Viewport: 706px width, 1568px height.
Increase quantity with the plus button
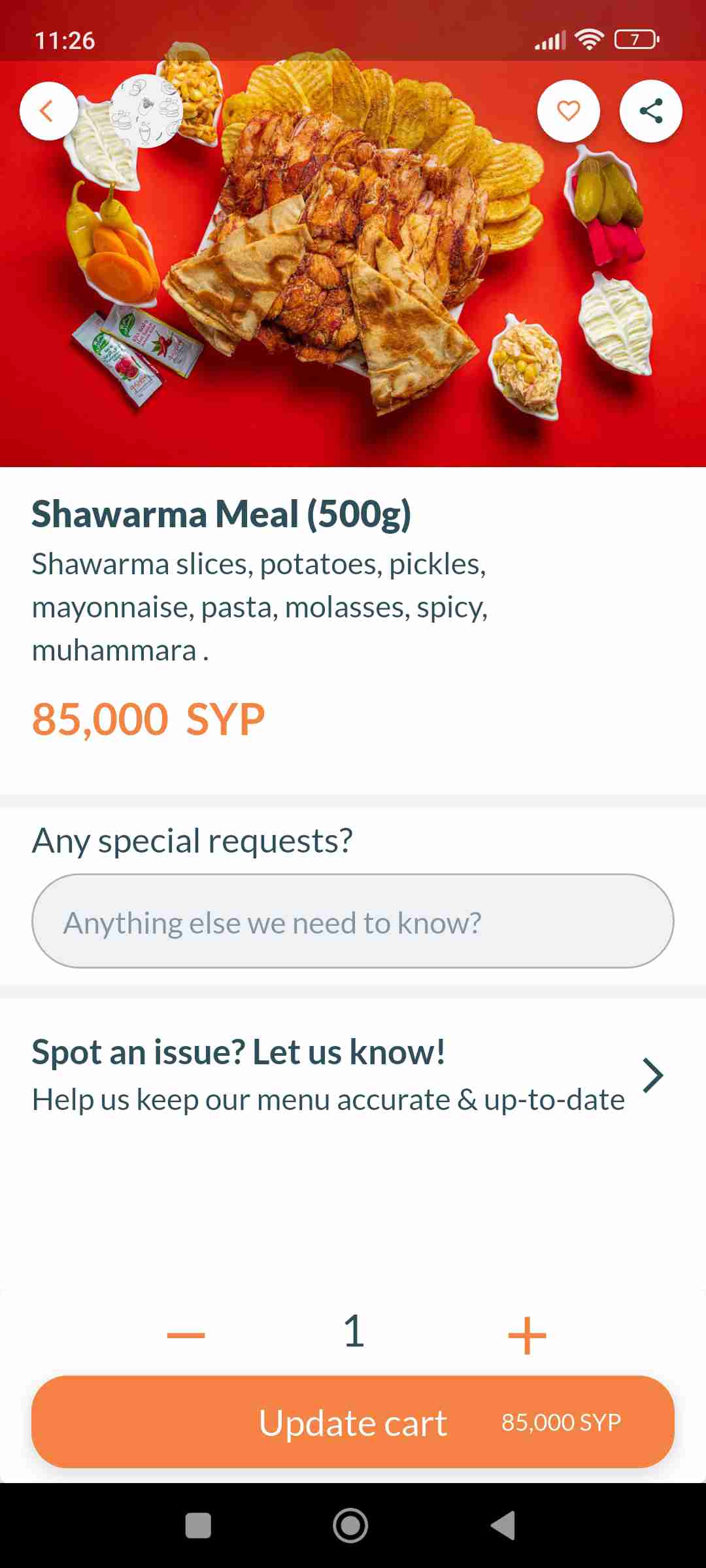[527, 1335]
